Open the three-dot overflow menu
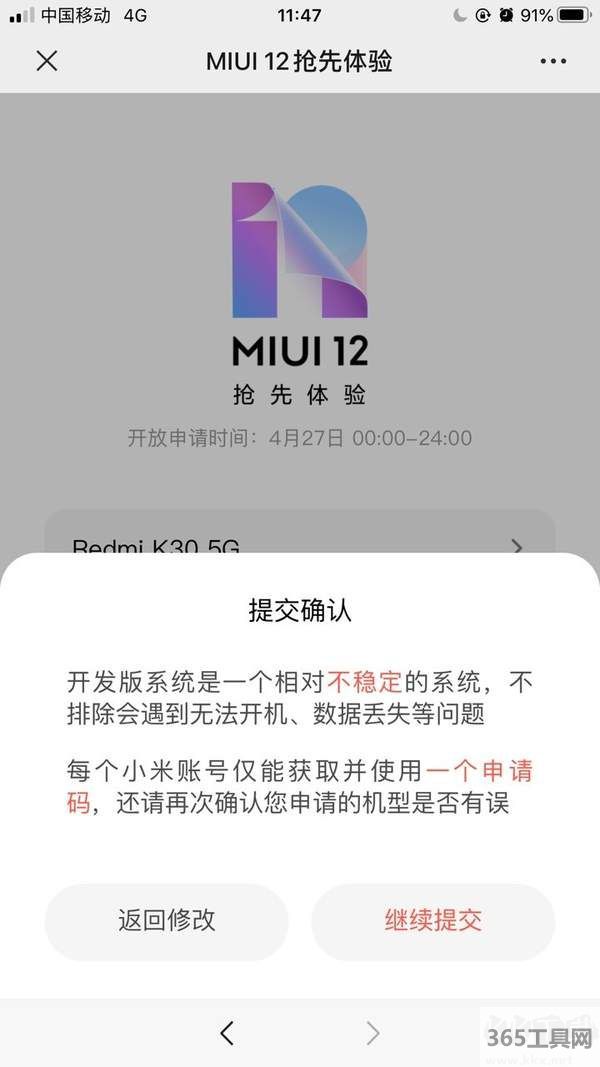Viewport: 600px width, 1067px height. 552,61
